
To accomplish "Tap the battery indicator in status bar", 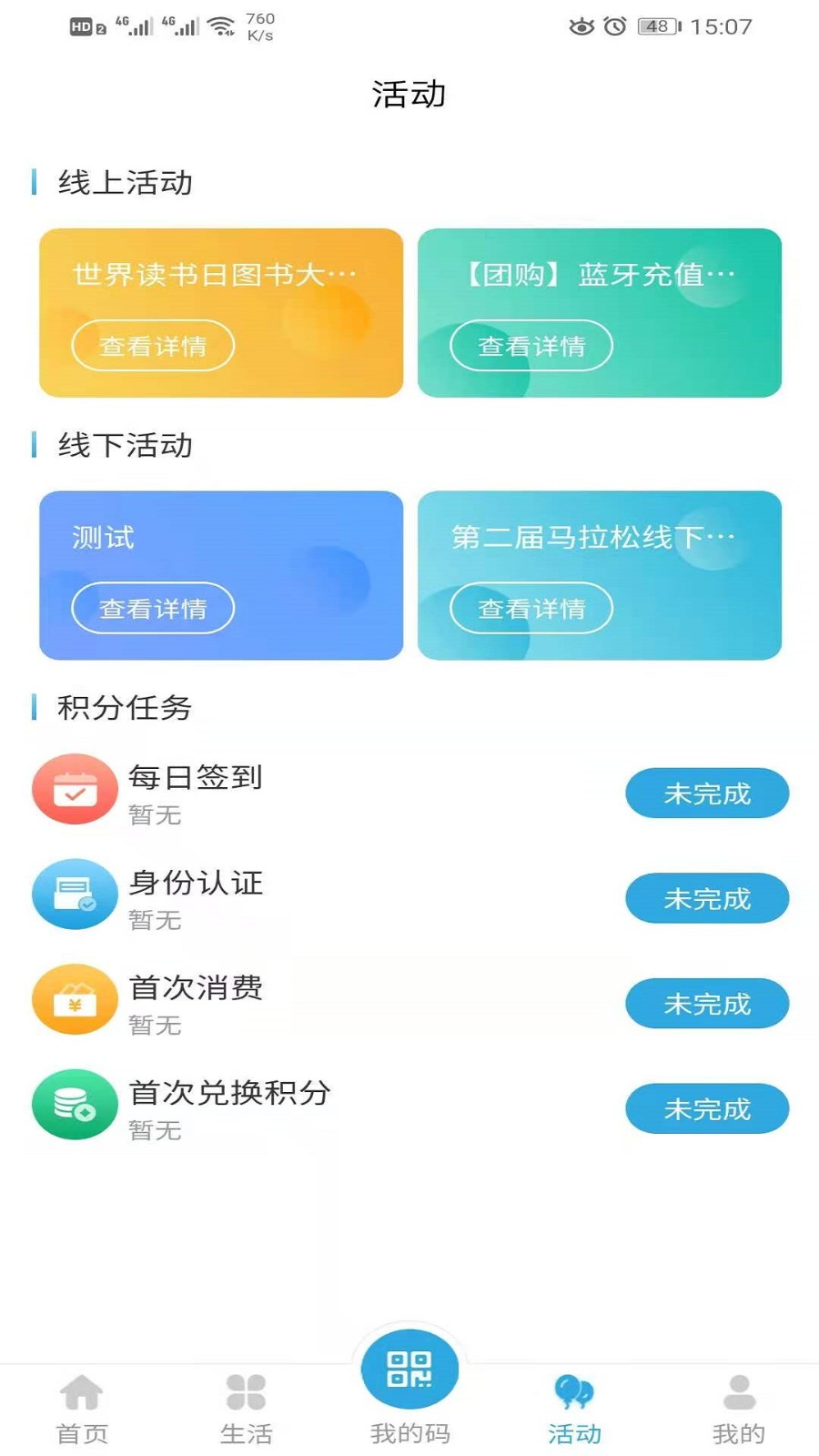I will 662,26.
